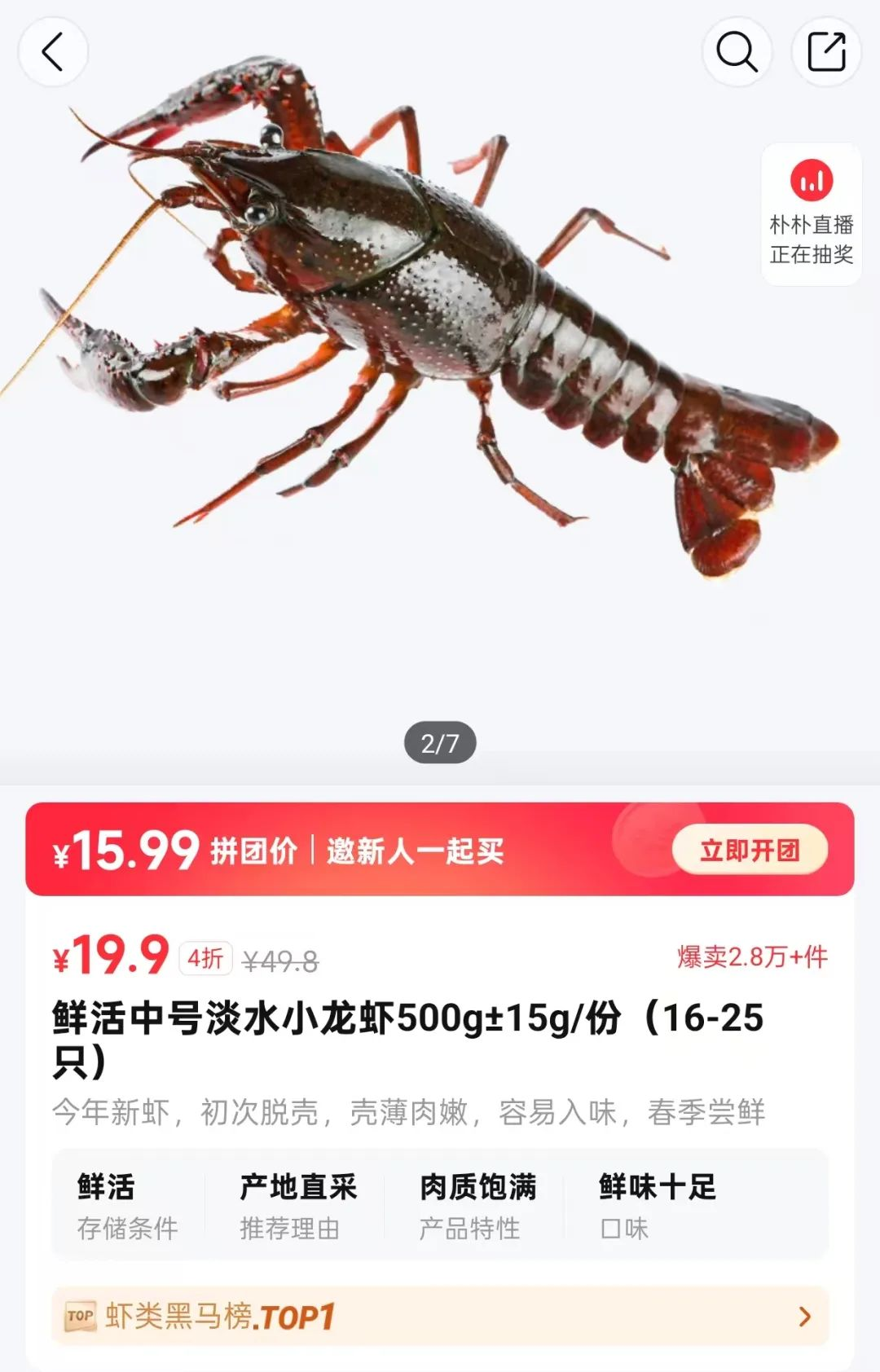View the product attributes card with 鲜活
The image size is (880, 1372).
(440, 1205)
